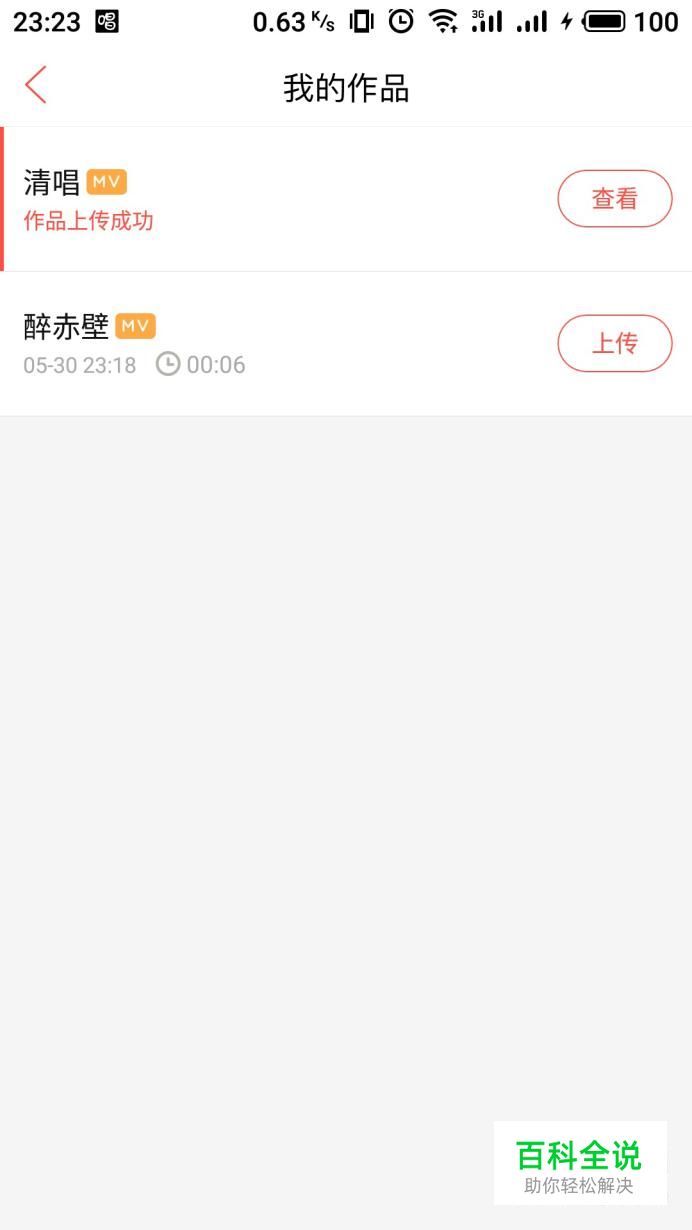Open the 醉赤壁 work entry
The width and height of the screenshot is (692, 1230).
tap(346, 344)
